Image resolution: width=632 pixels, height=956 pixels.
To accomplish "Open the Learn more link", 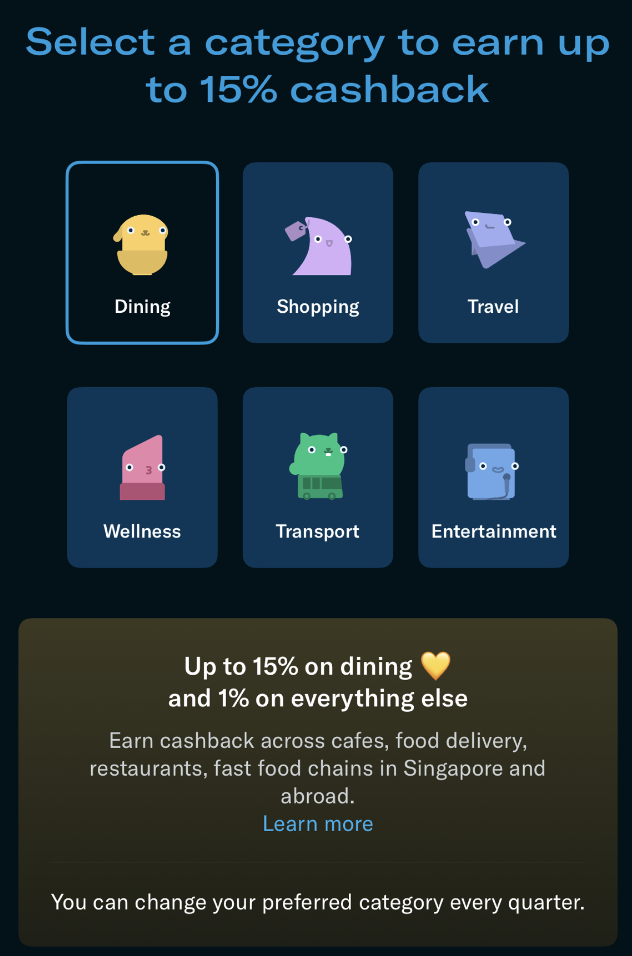I will point(318,824).
